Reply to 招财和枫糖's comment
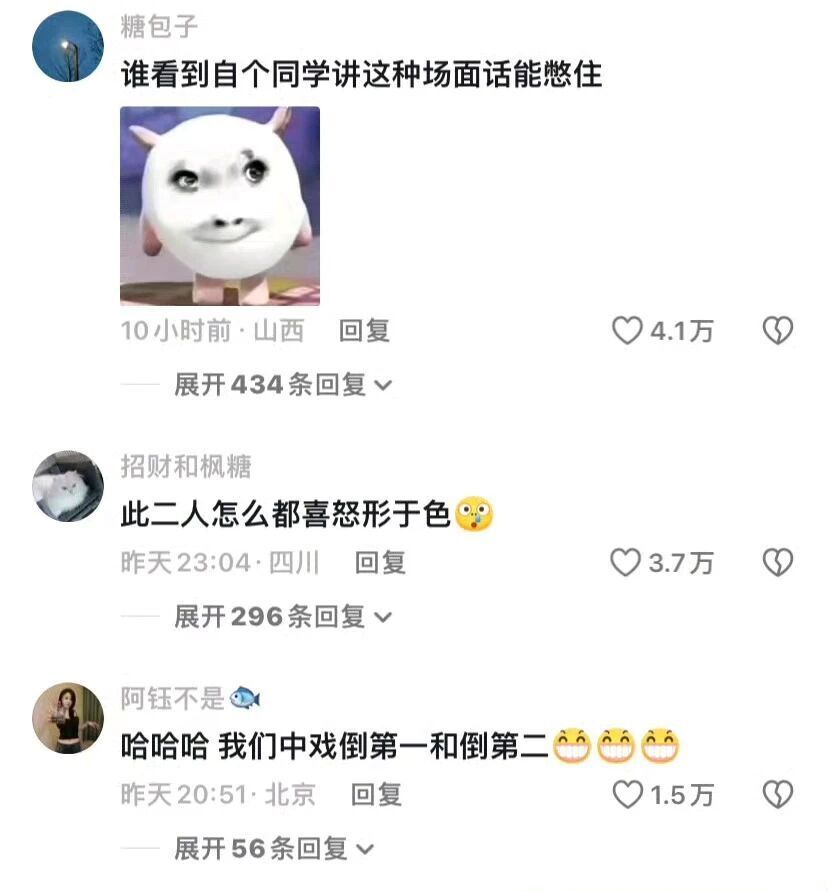828x891 pixels. coord(380,563)
